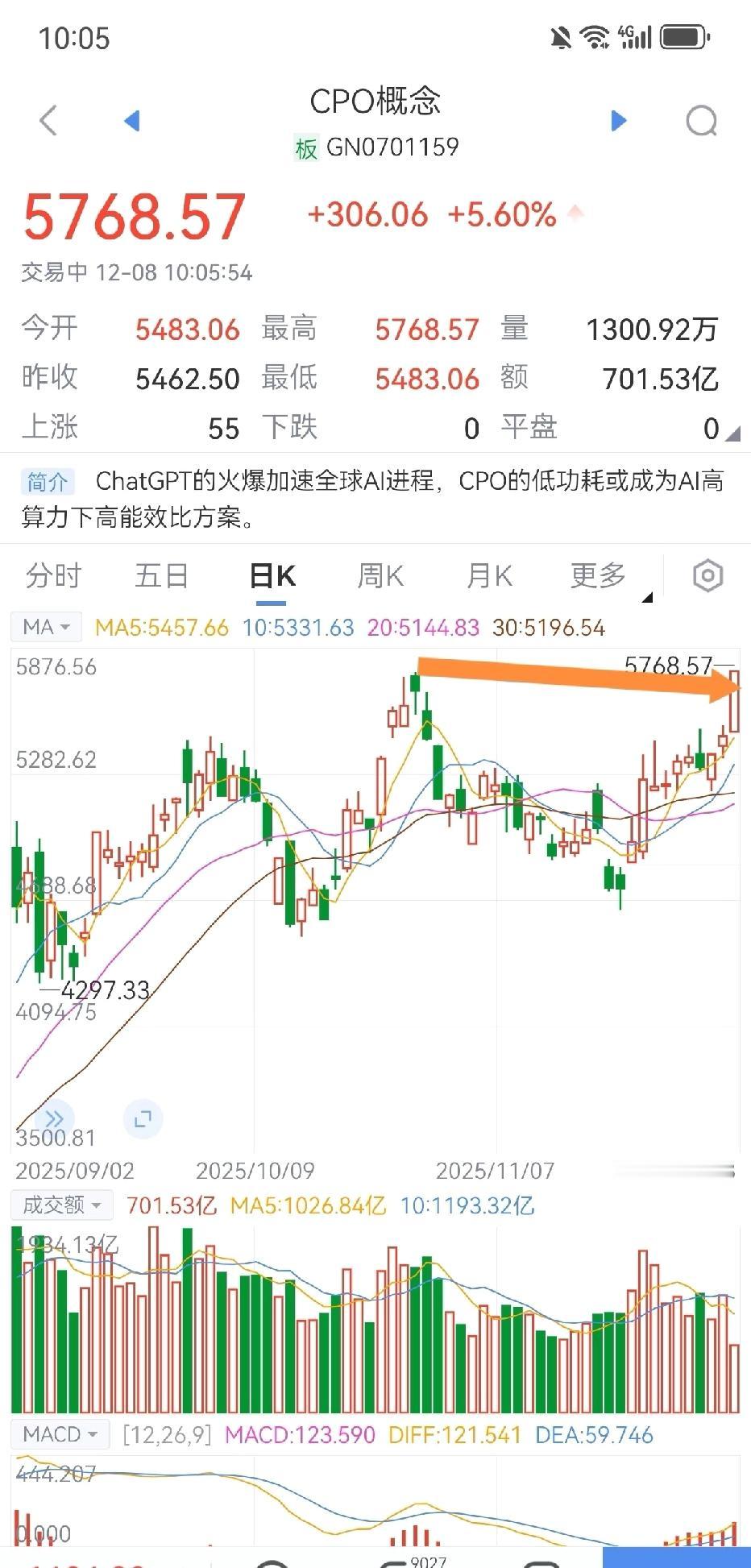Select the 五日 five-day tab
The height and width of the screenshot is (1568, 751).
161,575
